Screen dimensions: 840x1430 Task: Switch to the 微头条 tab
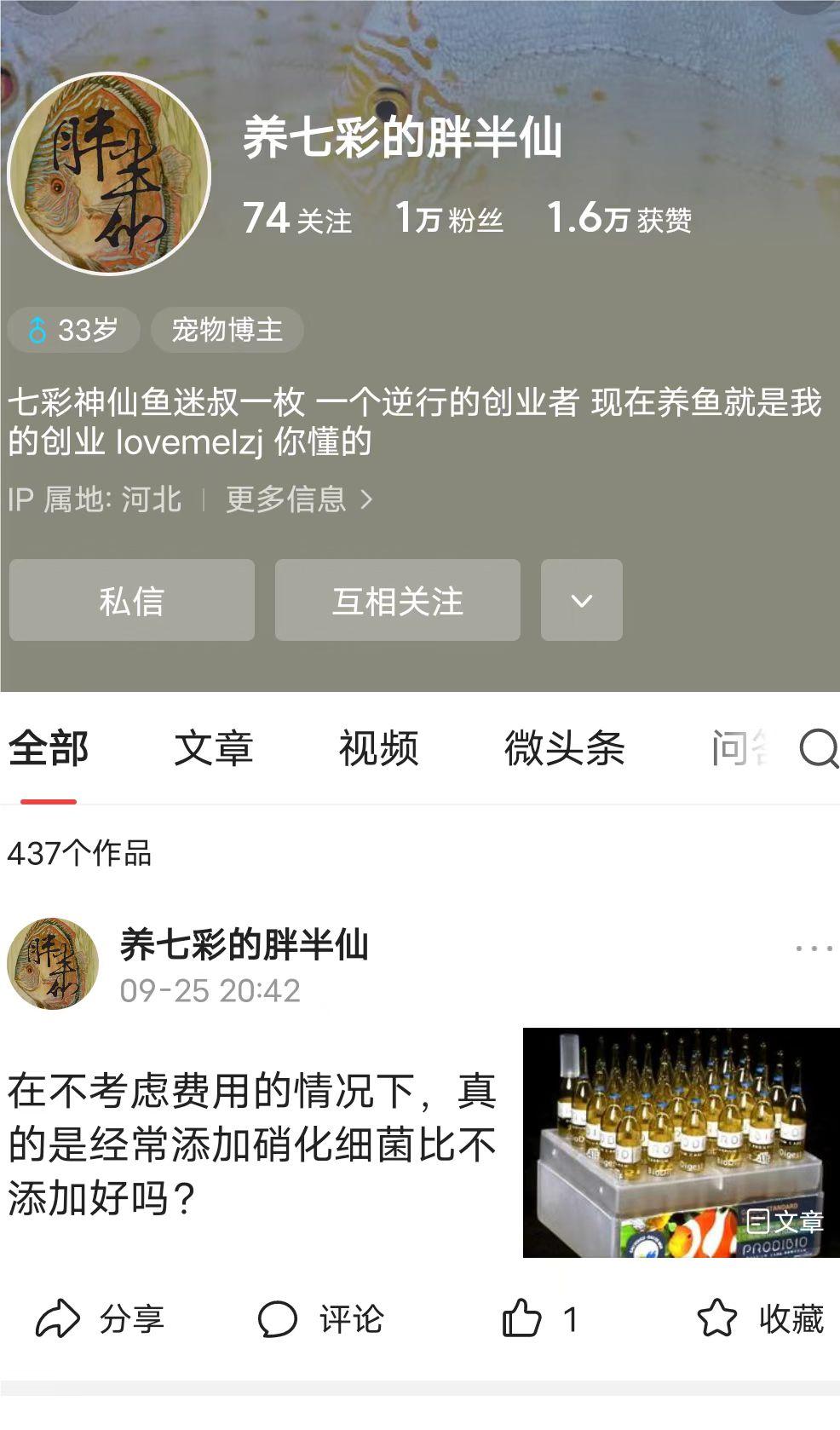tap(564, 748)
